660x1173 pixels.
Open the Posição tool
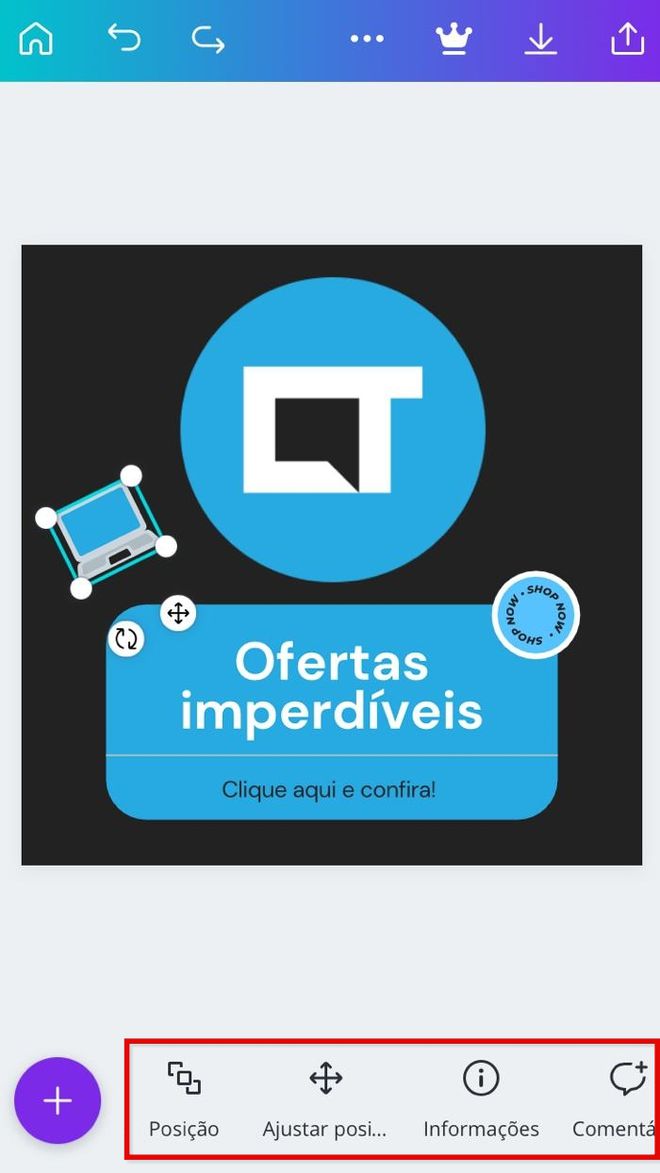[184, 1099]
